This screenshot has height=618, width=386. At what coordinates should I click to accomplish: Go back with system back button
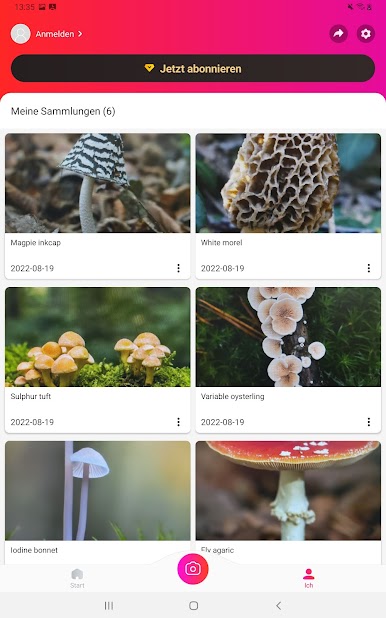point(278,605)
